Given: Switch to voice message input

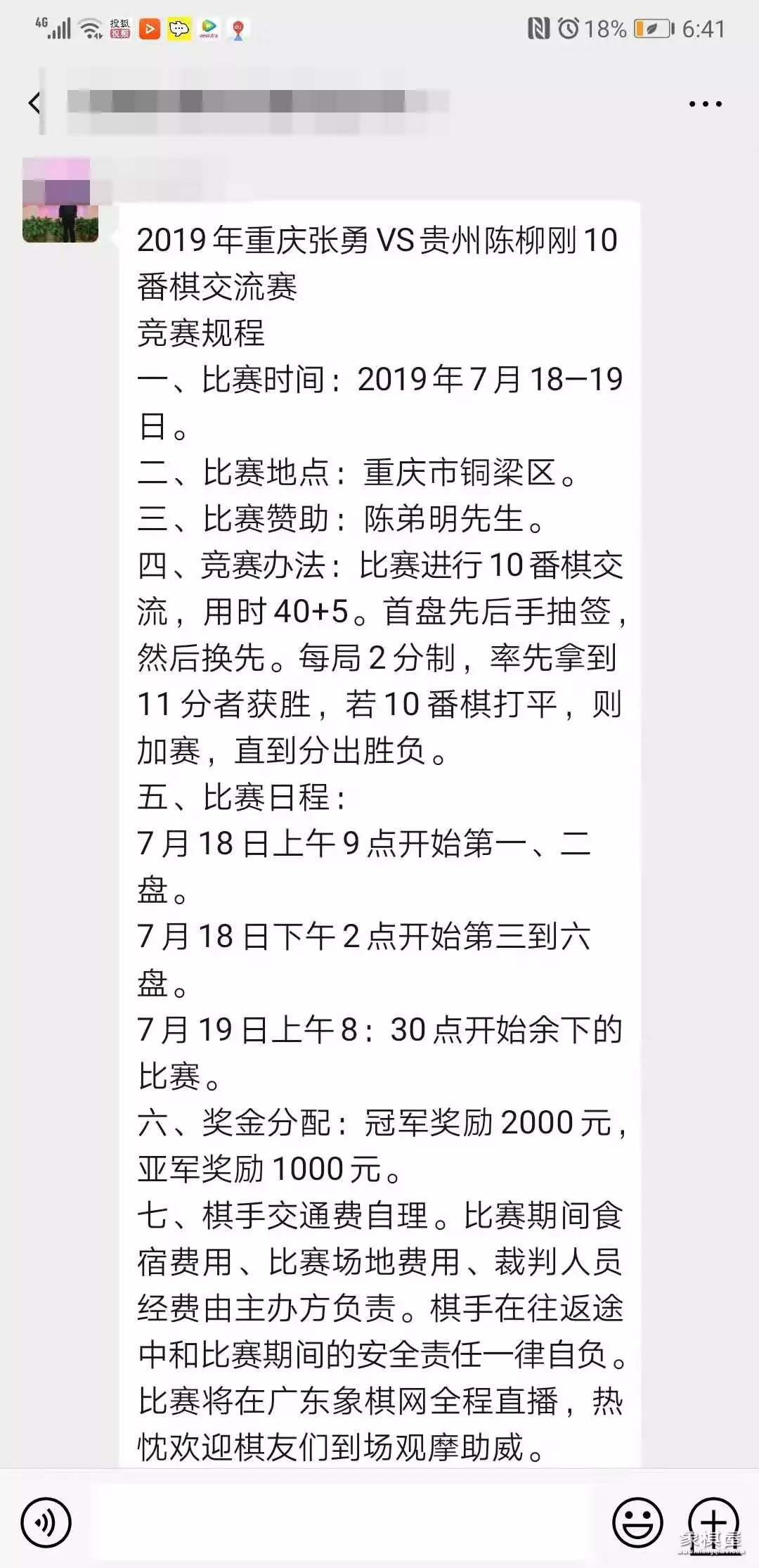Looking at the screenshot, I should pyautogui.click(x=46, y=1523).
